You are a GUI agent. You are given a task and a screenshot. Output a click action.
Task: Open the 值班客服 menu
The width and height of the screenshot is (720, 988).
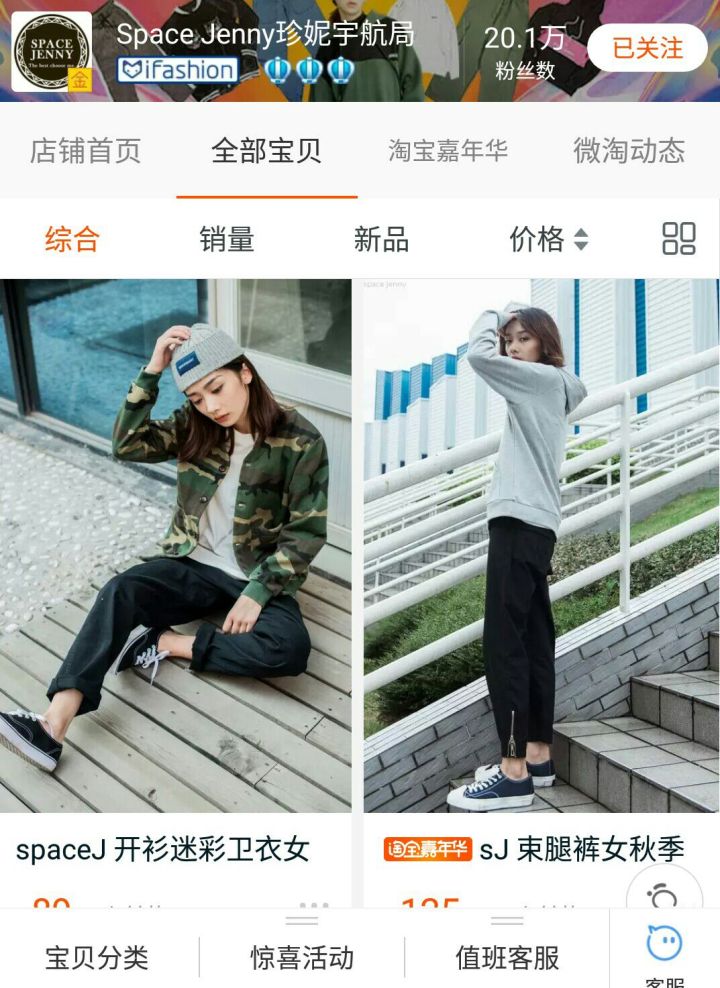pyautogui.click(x=507, y=957)
